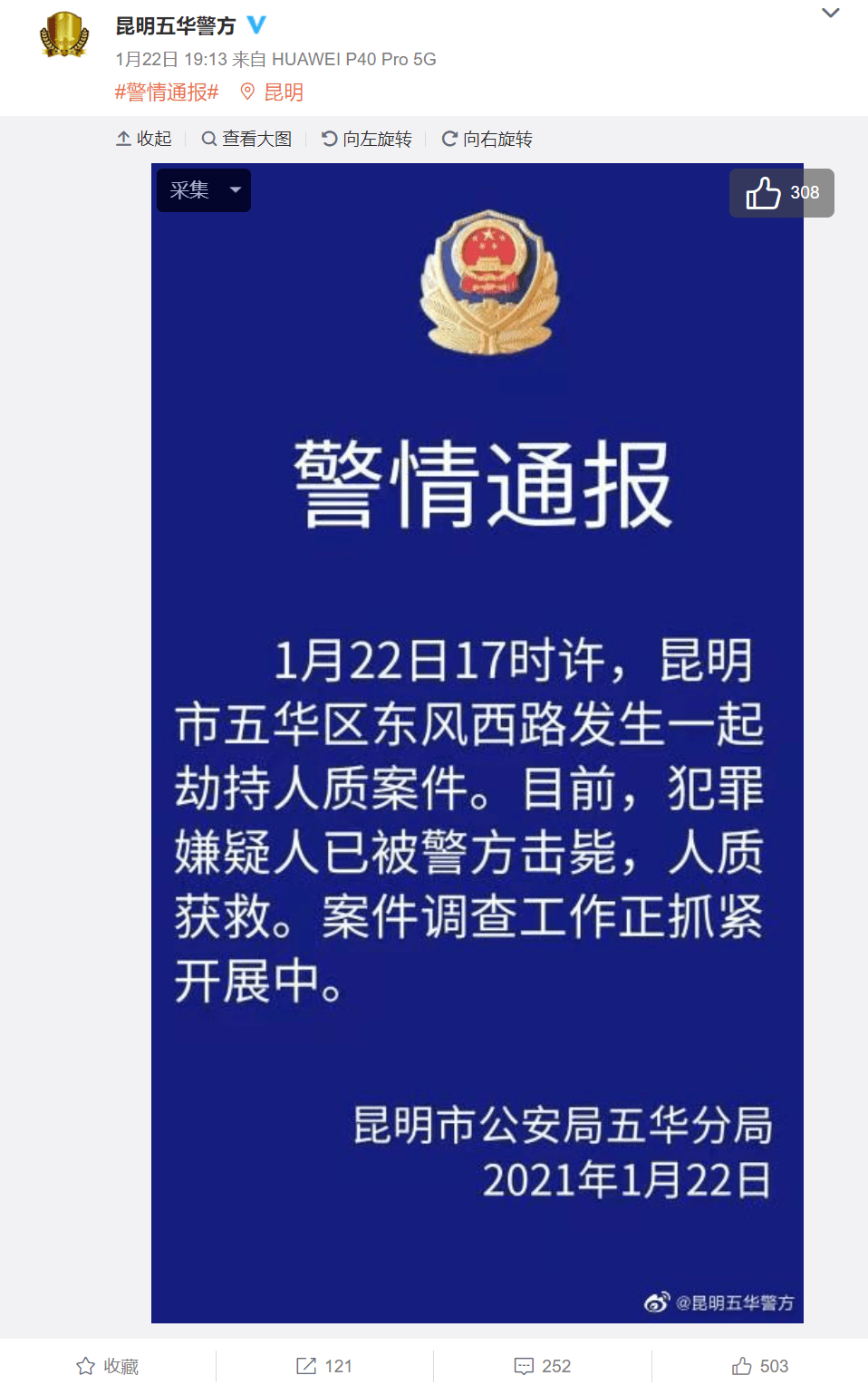Open the 采集 dropdown on the image
The height and width of the screenshot is (1385, 868).
point(204,190)
